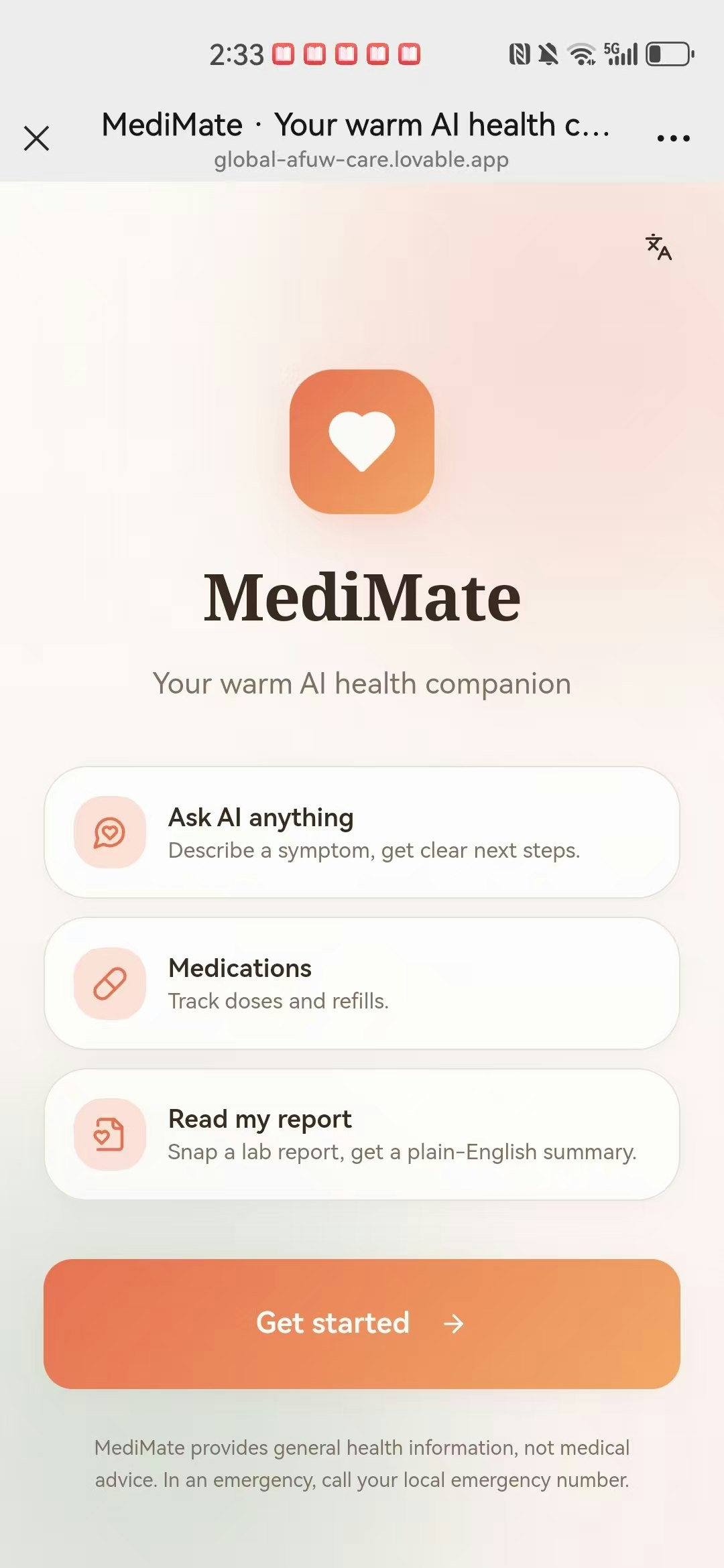
Task: Tap the Get started button
Action: tap(362, 1323)
